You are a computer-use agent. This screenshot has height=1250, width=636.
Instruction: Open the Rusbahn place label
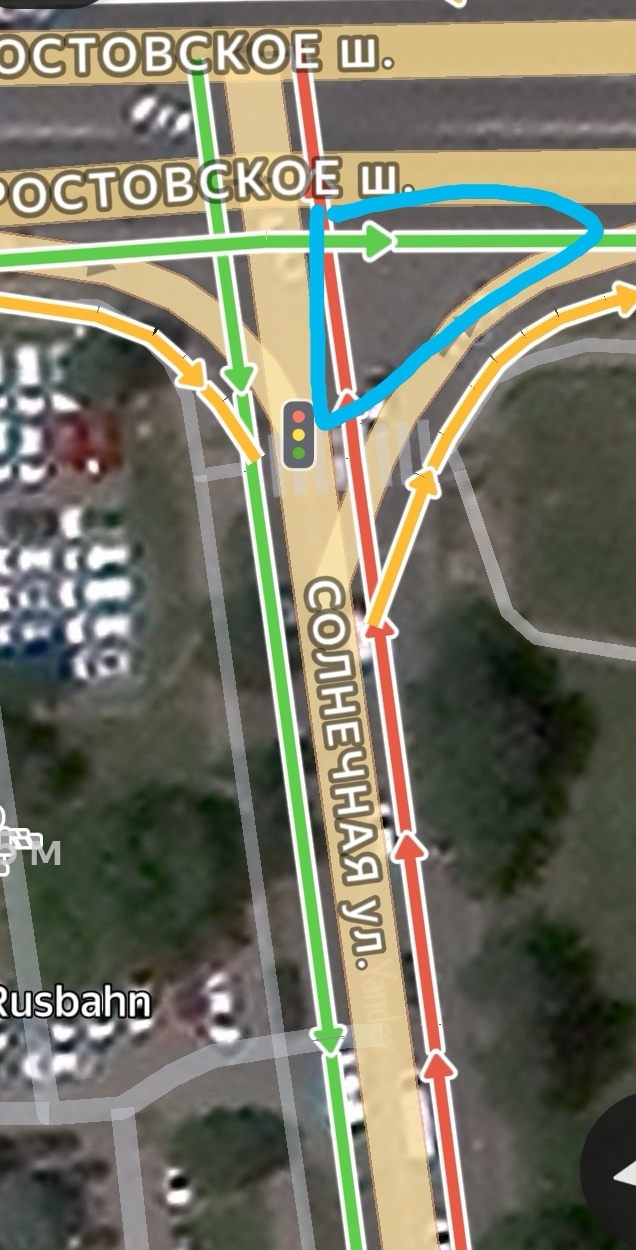tap(75, 1001)
